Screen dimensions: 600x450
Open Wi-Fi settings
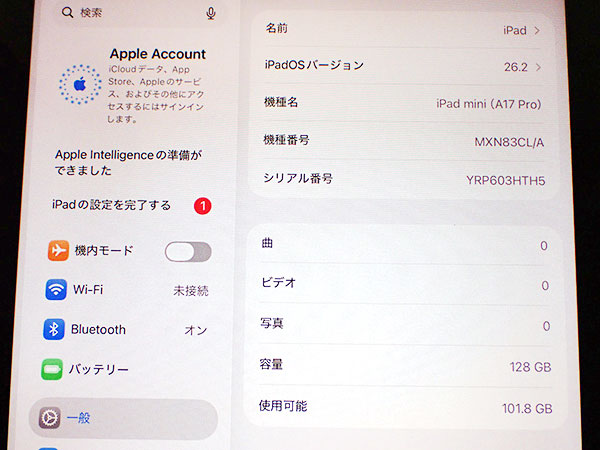coord(128,290)
